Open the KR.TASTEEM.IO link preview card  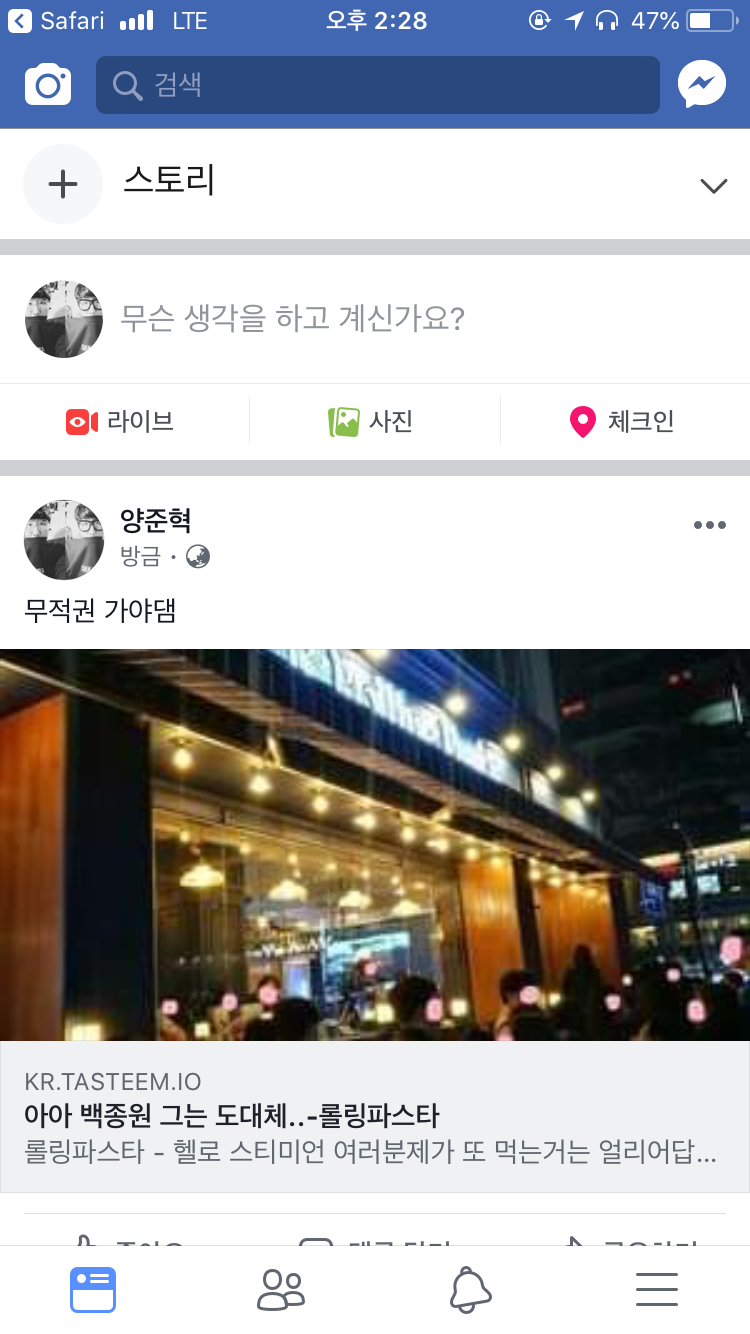pyautogui.click(x=374, y=1116)
